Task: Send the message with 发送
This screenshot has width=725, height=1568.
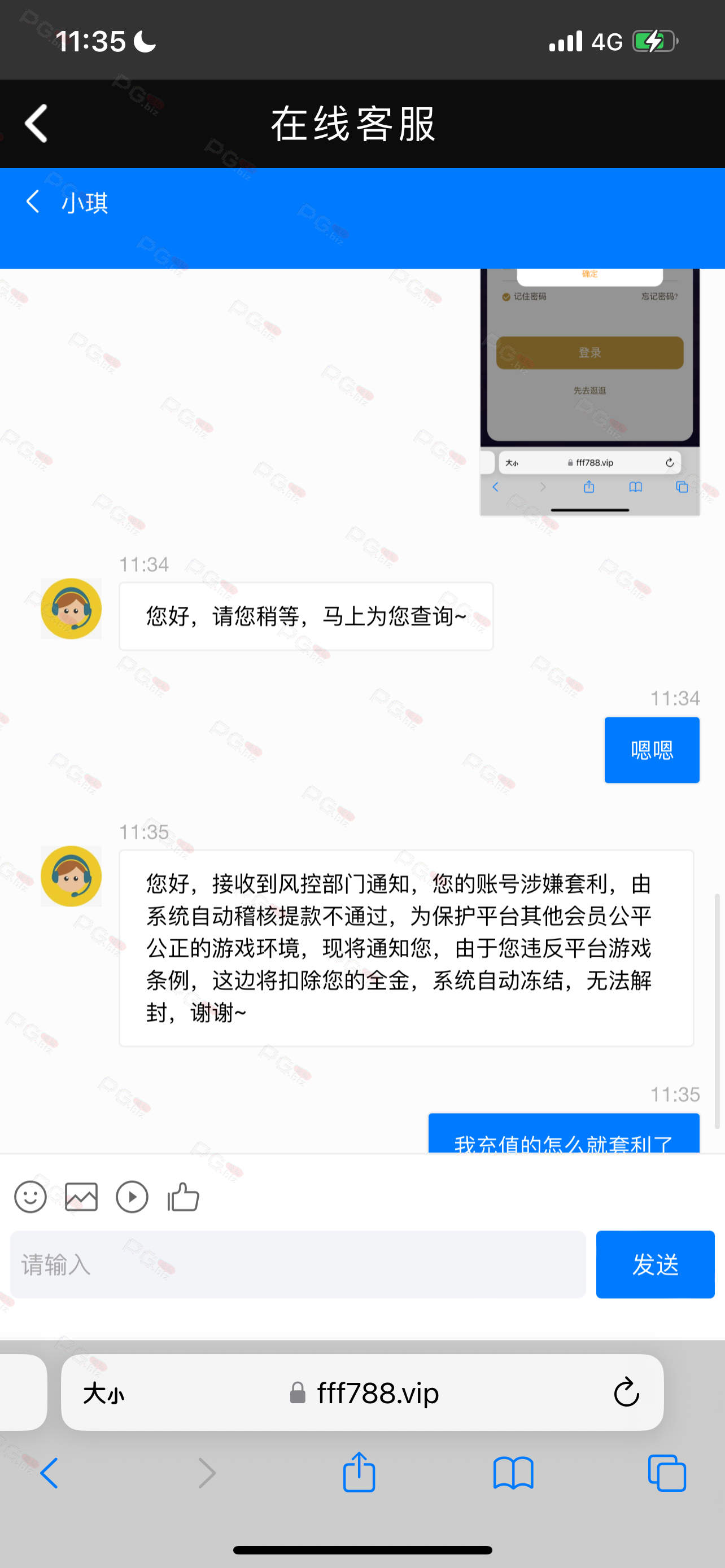Action: click(655, 1264)
